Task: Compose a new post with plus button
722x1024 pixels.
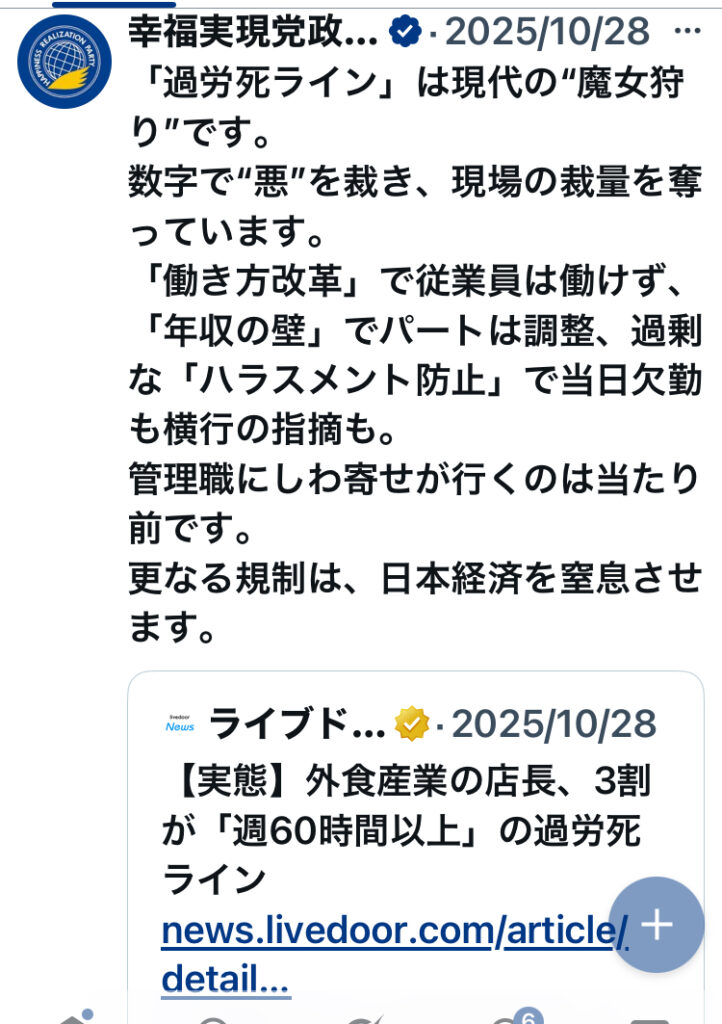Action: point(657,924)
